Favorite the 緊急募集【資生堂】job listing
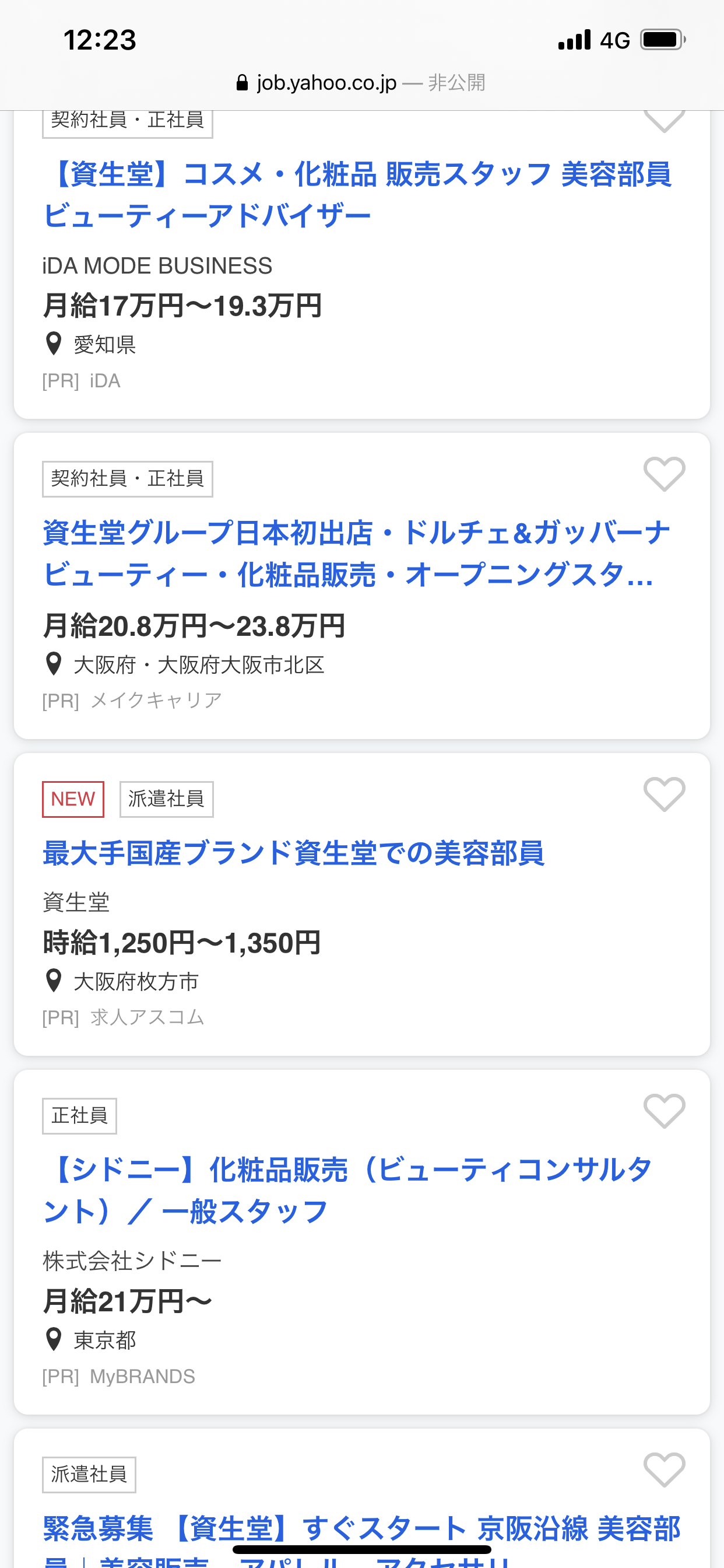This screenshot has width=724, height=1568. [665, 1470]
